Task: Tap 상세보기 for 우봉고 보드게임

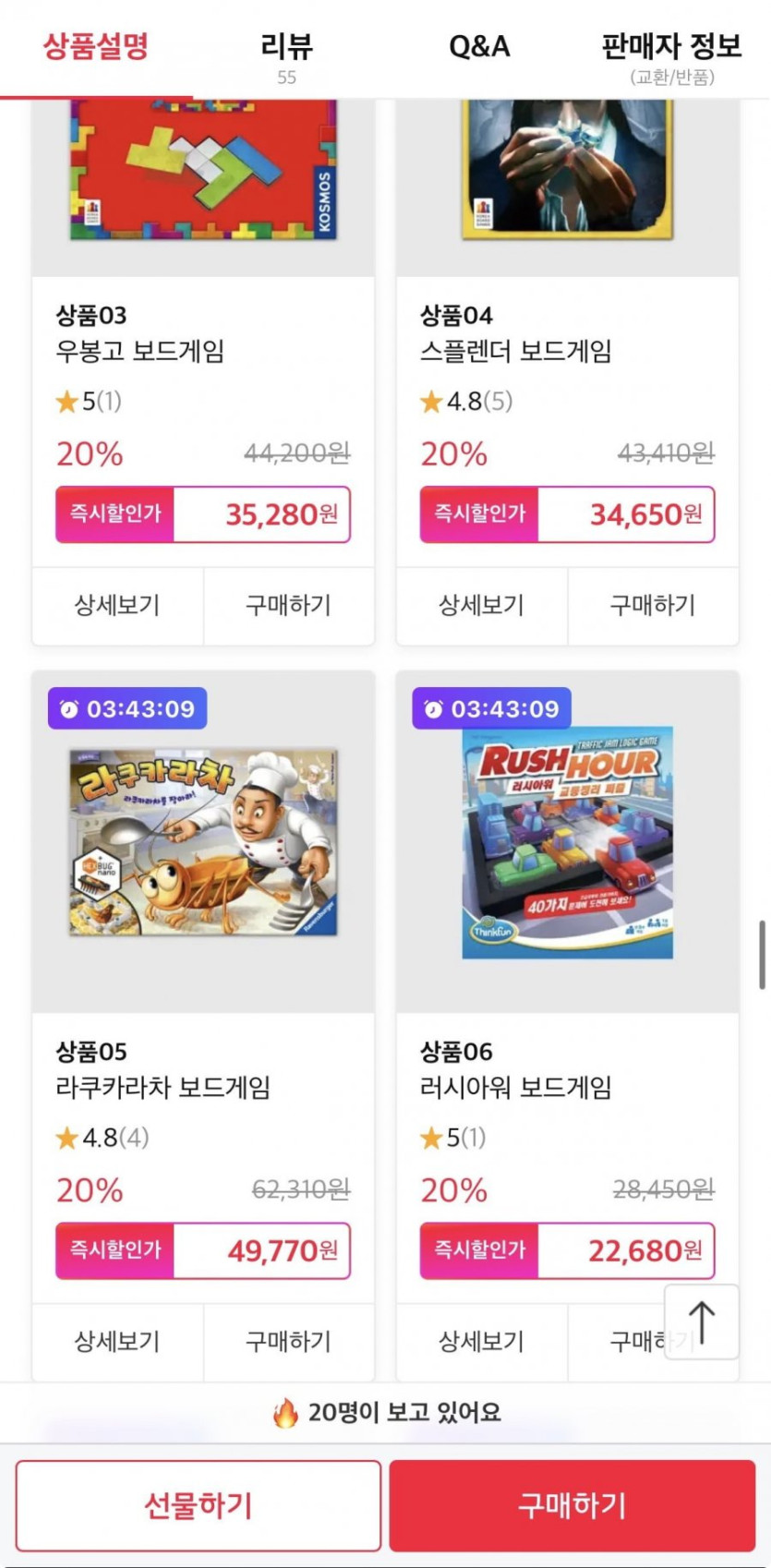Action: tap(117, 606)
